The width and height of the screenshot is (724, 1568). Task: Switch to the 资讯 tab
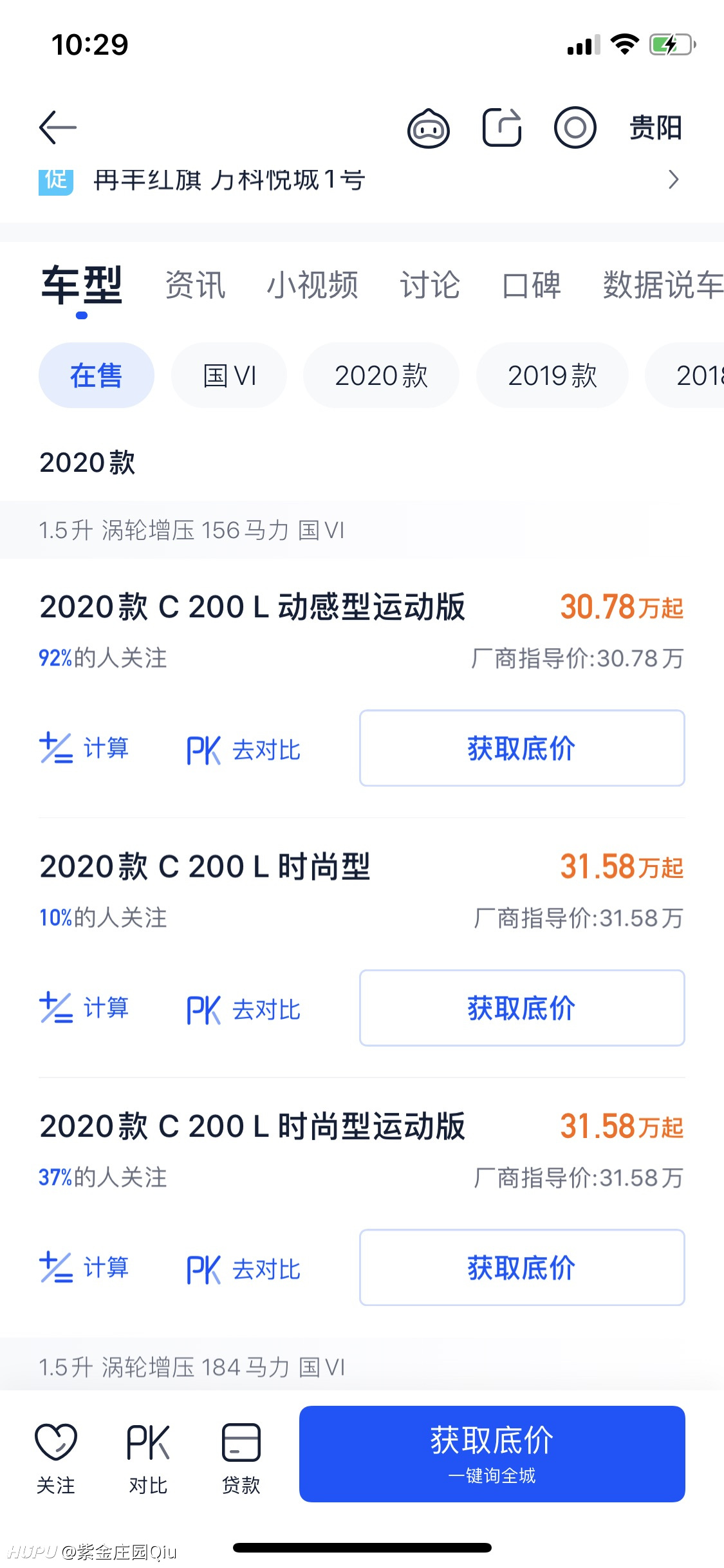click(196, 285)
